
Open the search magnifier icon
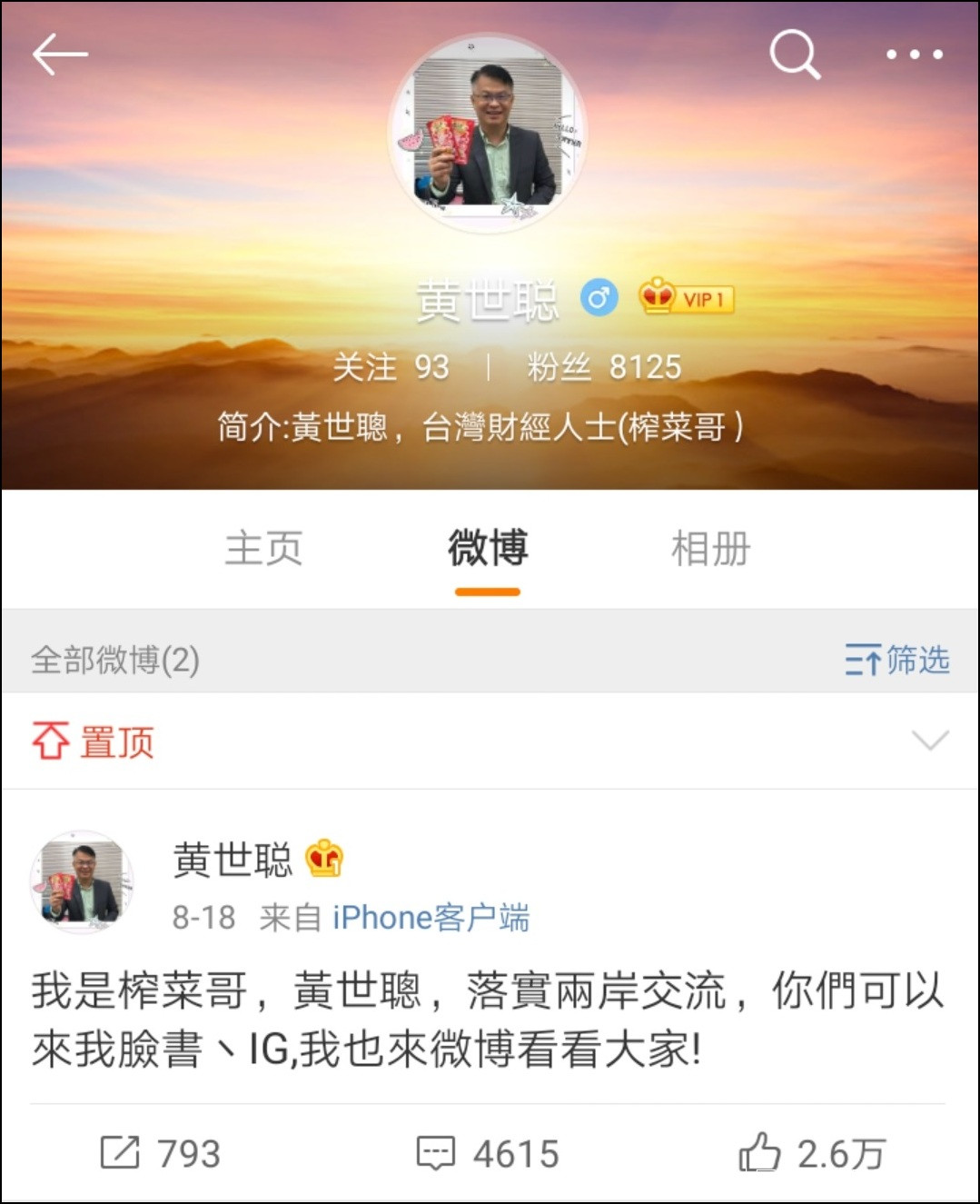point(795,55)
